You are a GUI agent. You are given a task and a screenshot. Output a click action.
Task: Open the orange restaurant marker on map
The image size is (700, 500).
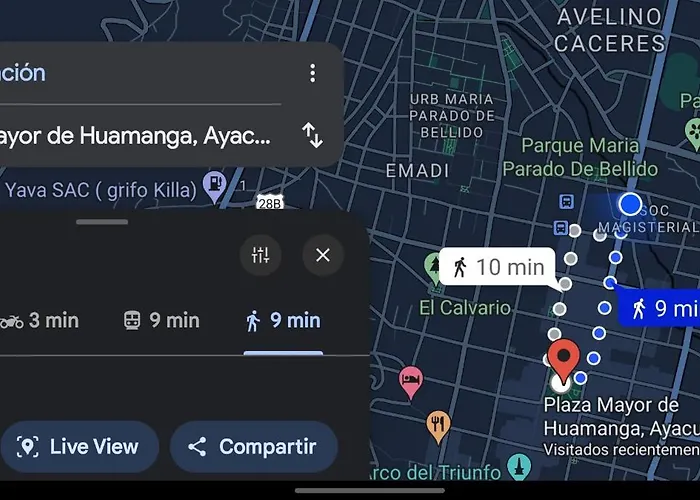tap(438, 424)
